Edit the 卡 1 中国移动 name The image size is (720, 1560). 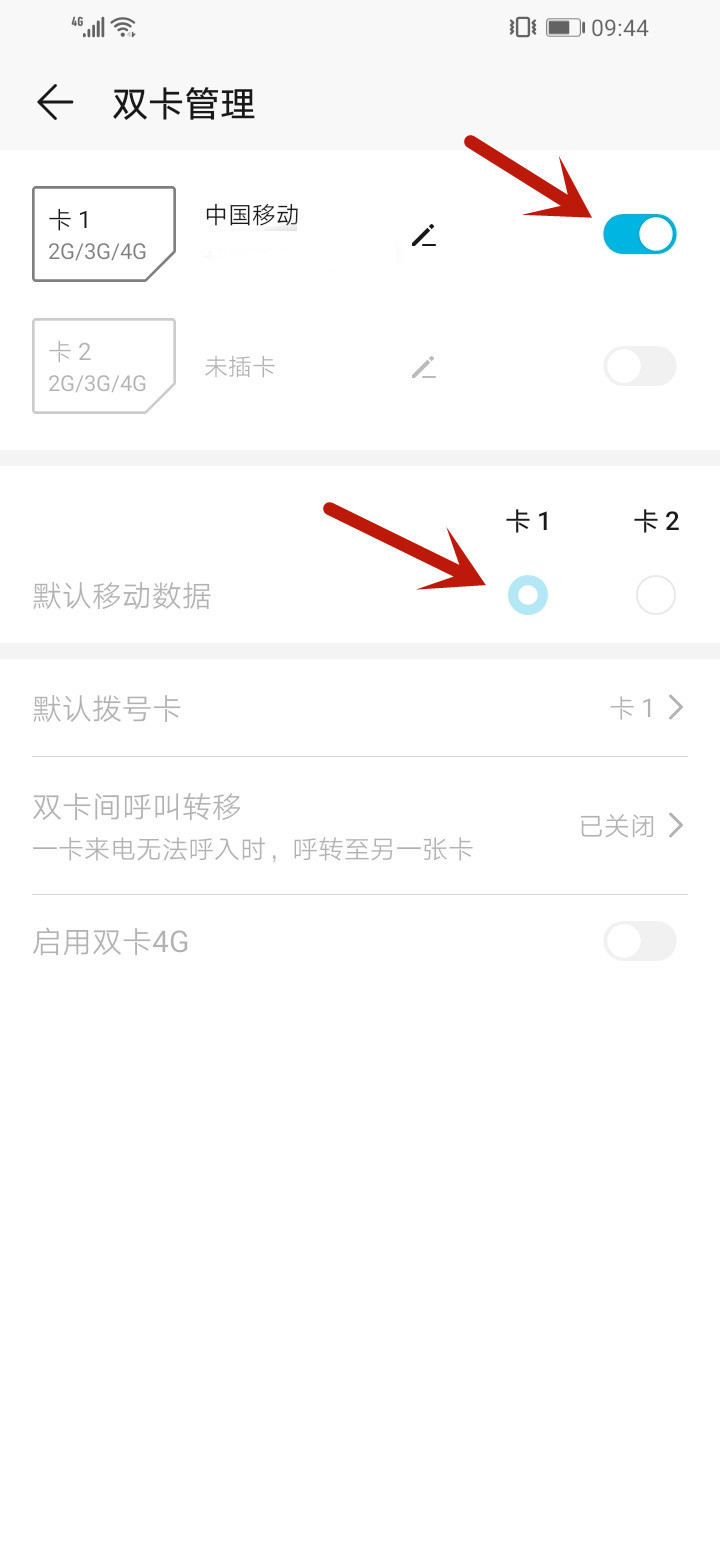tap(424, 236)
